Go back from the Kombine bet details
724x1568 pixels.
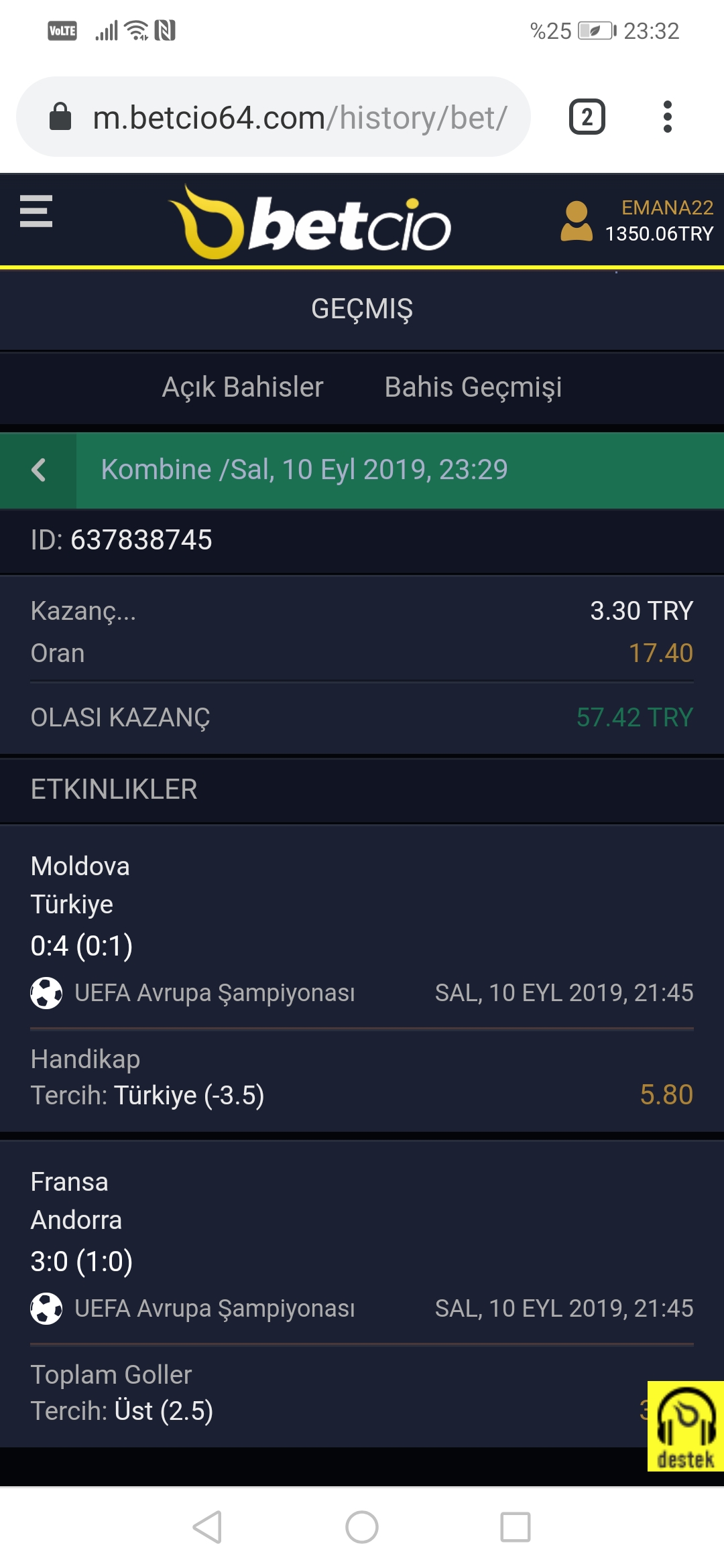pos(38,470)
